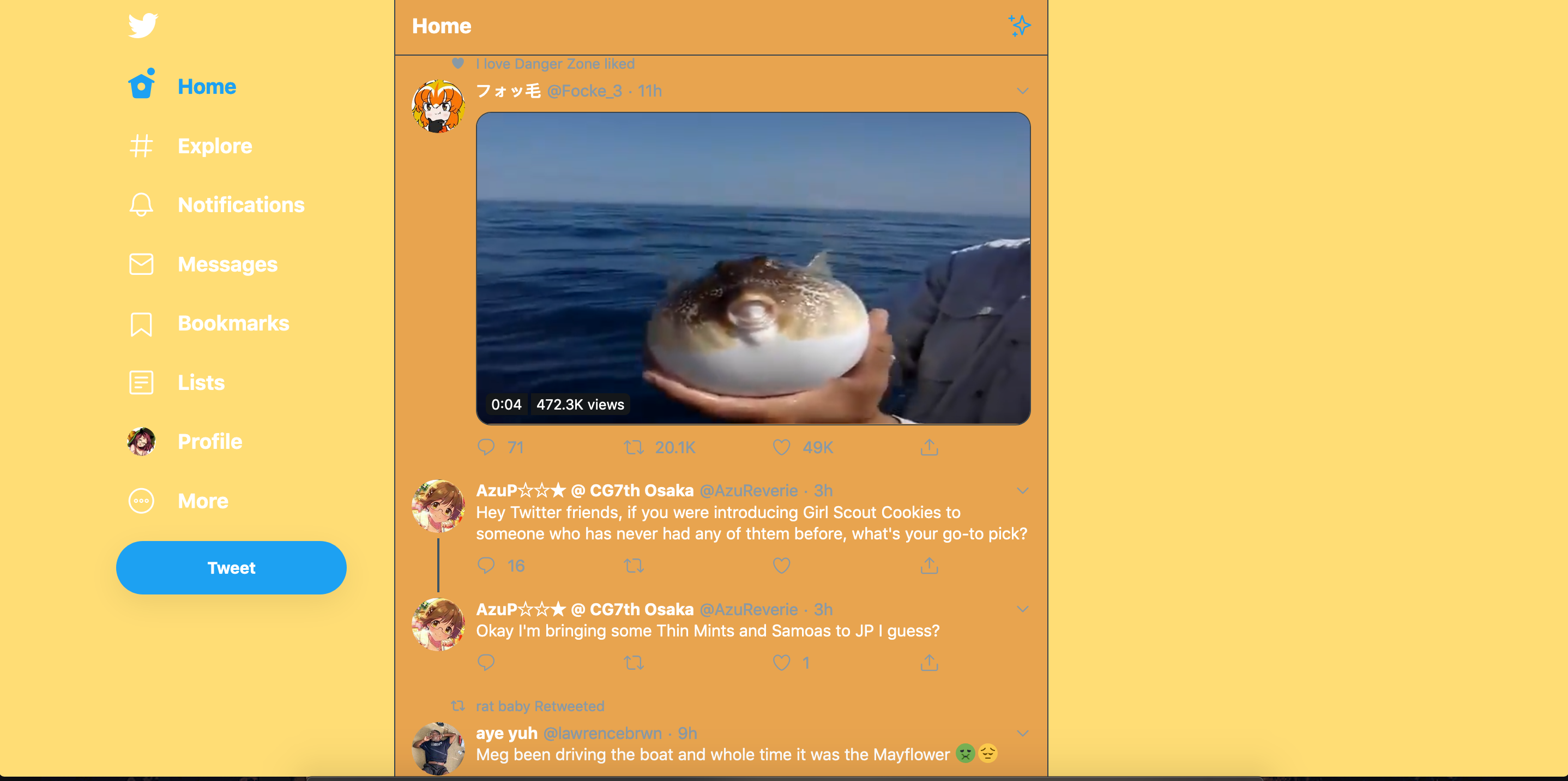Image resolution: width=1568 pixels, height=781 pixels.
Task: Retweet the @Focke_3 video tweet
Action: [634, 447]
